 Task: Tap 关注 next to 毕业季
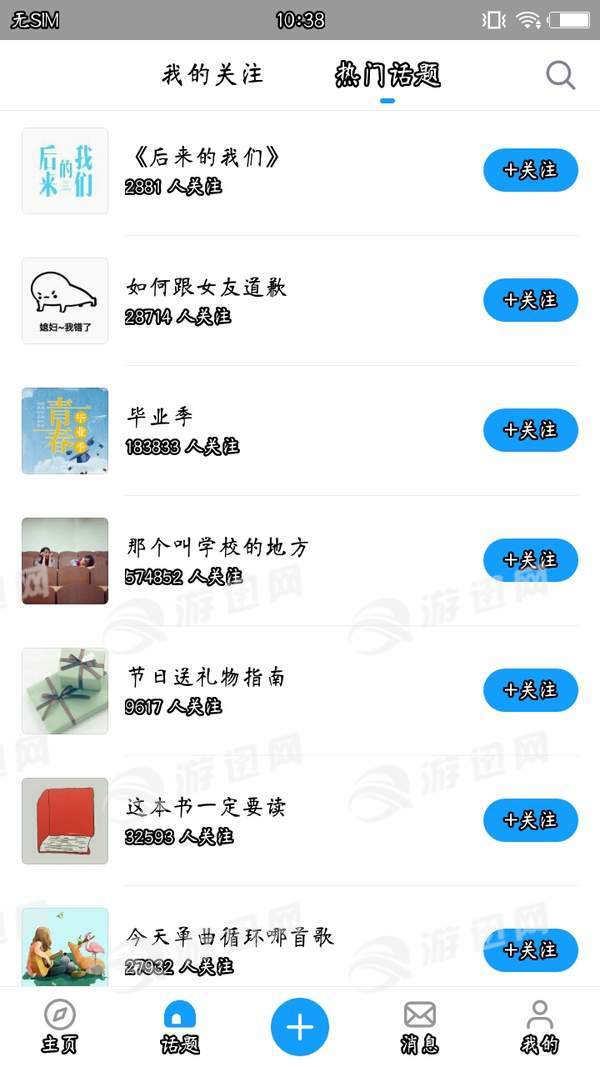coord(530,430)
